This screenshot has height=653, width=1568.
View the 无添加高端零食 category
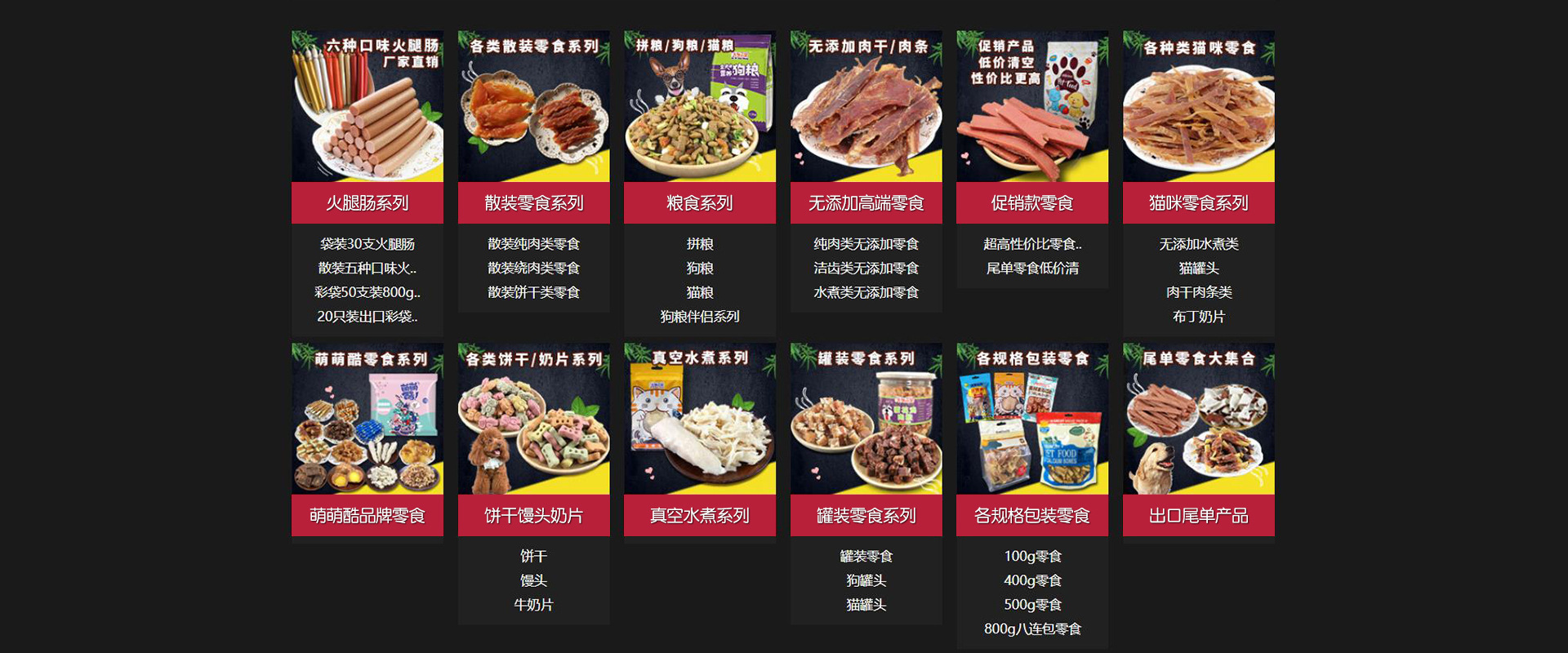(866, 202)
